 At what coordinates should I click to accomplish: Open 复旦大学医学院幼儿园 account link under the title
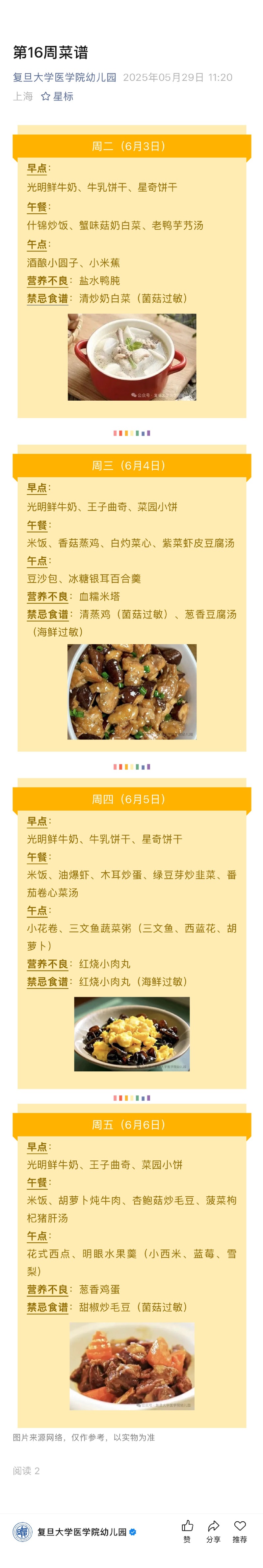(65, 77)
